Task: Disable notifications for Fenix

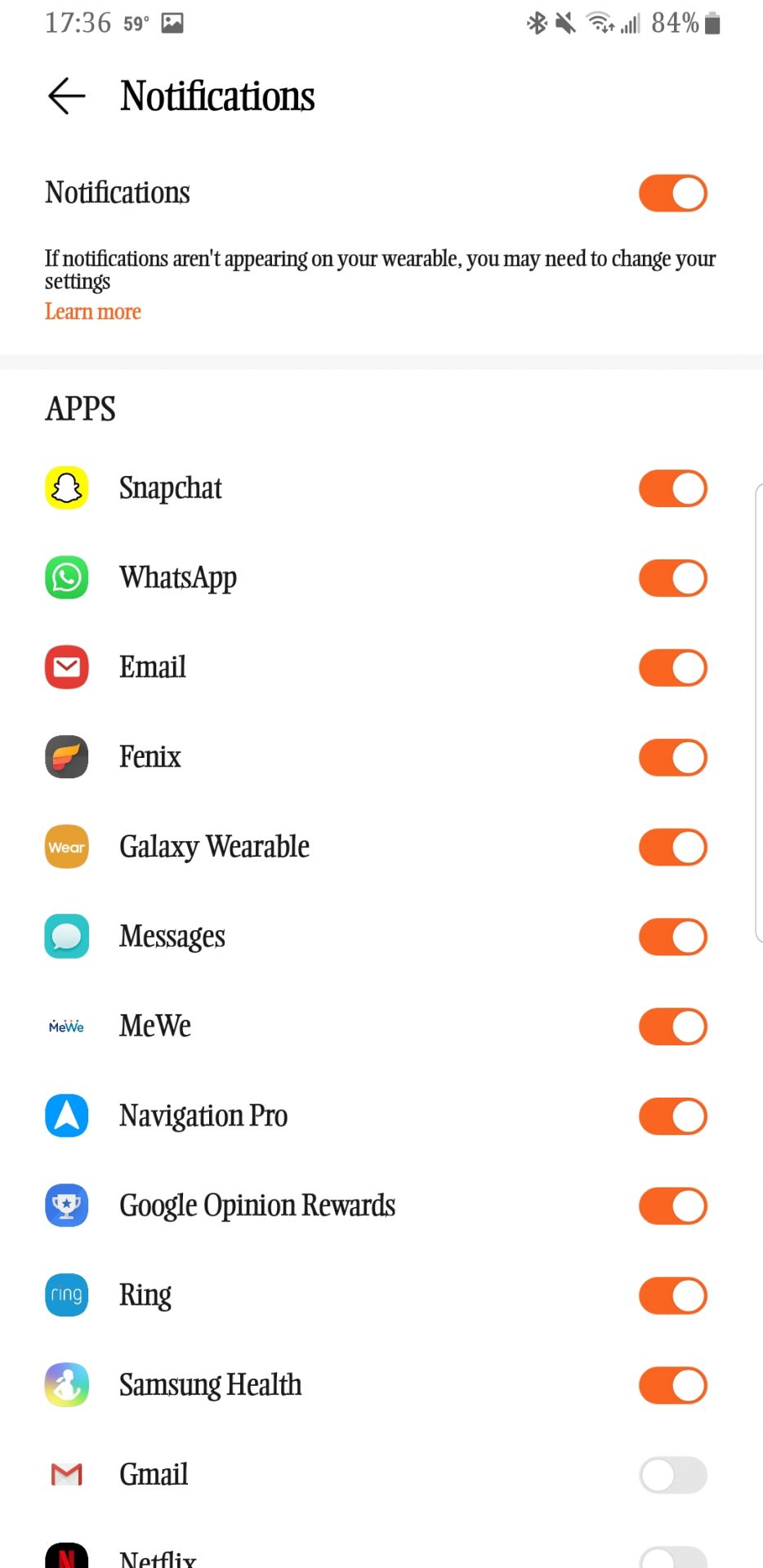Action: click(x=673, y=758)
